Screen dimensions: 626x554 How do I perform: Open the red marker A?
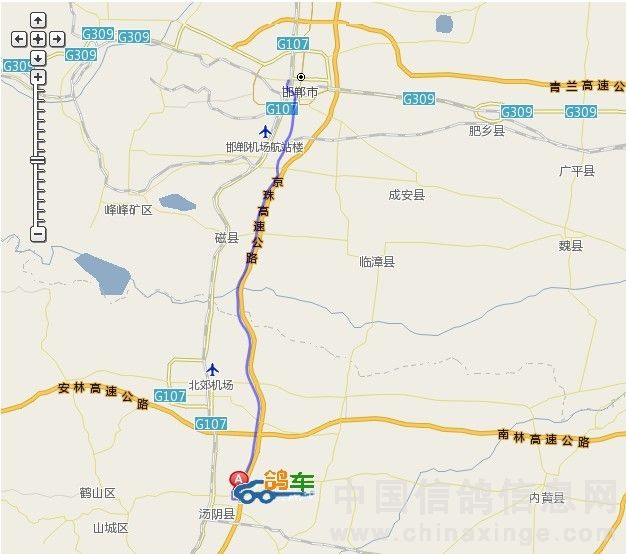241,480
